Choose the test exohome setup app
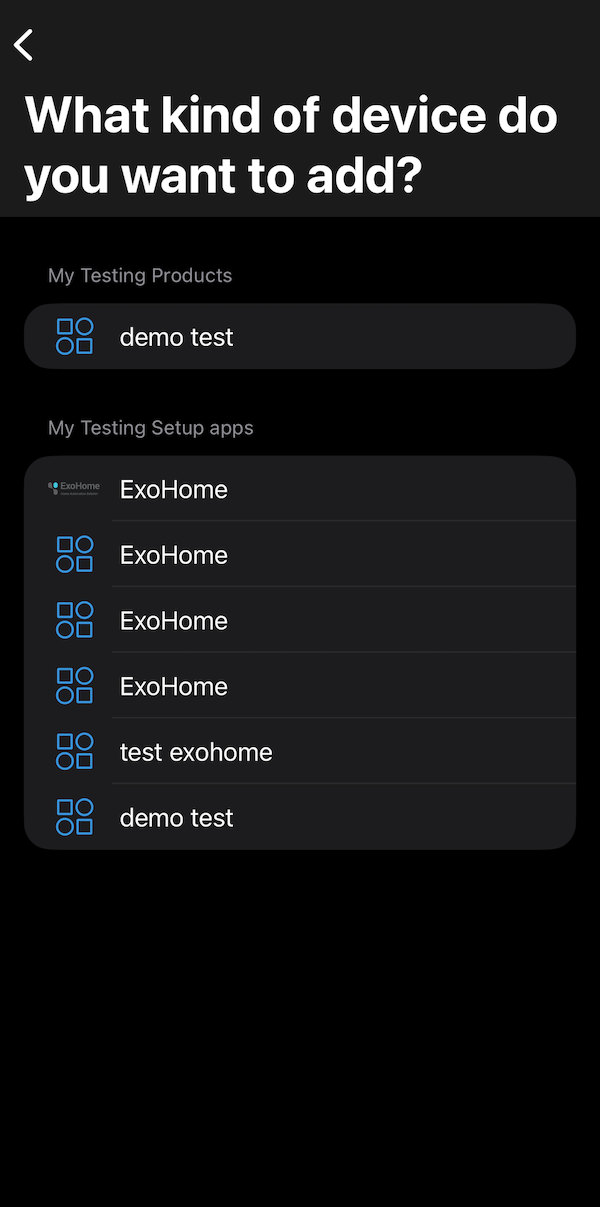The height and width of the screenshot is (1207, 600). coord(300,752)
